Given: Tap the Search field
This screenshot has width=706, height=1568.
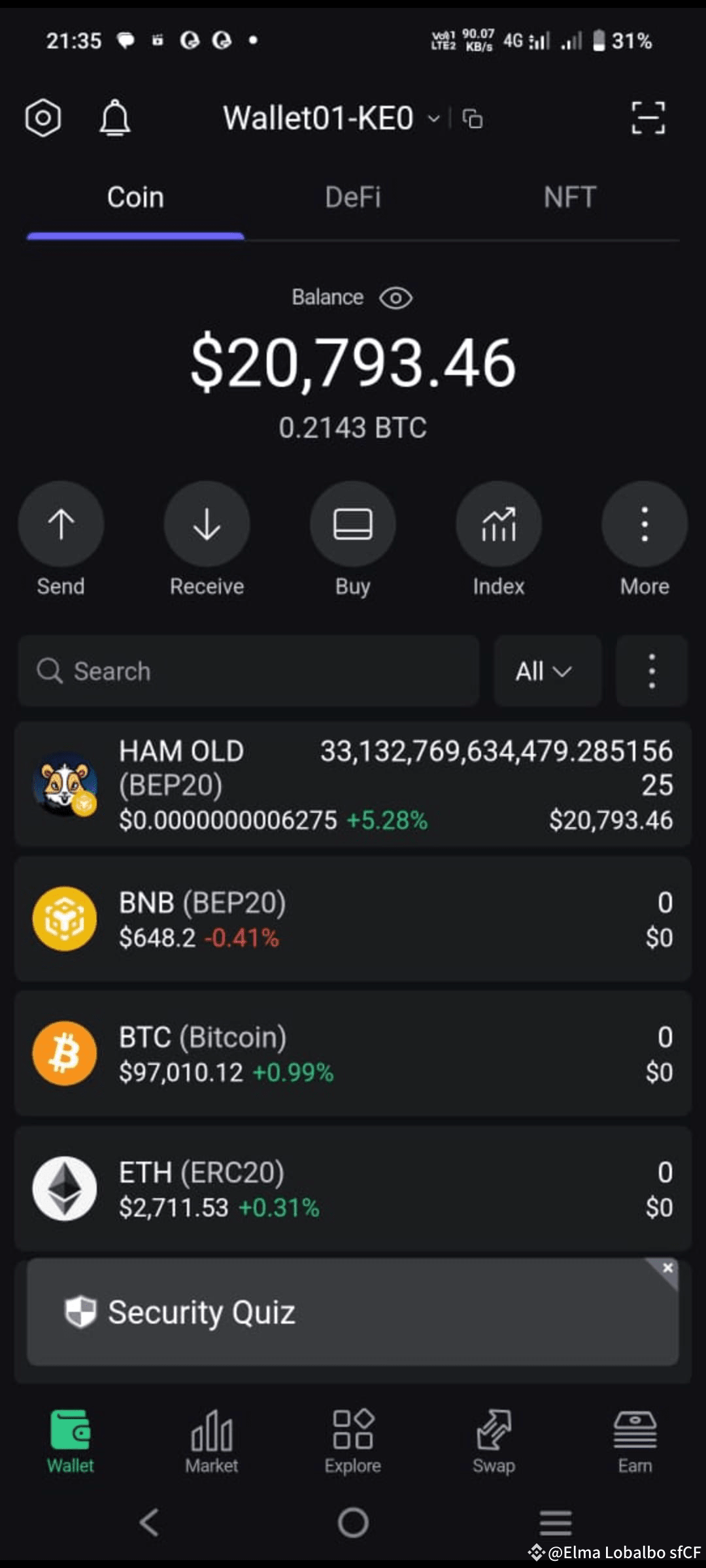Looking at the screenshot, I should pyautogui.click(x=248, y=670).
